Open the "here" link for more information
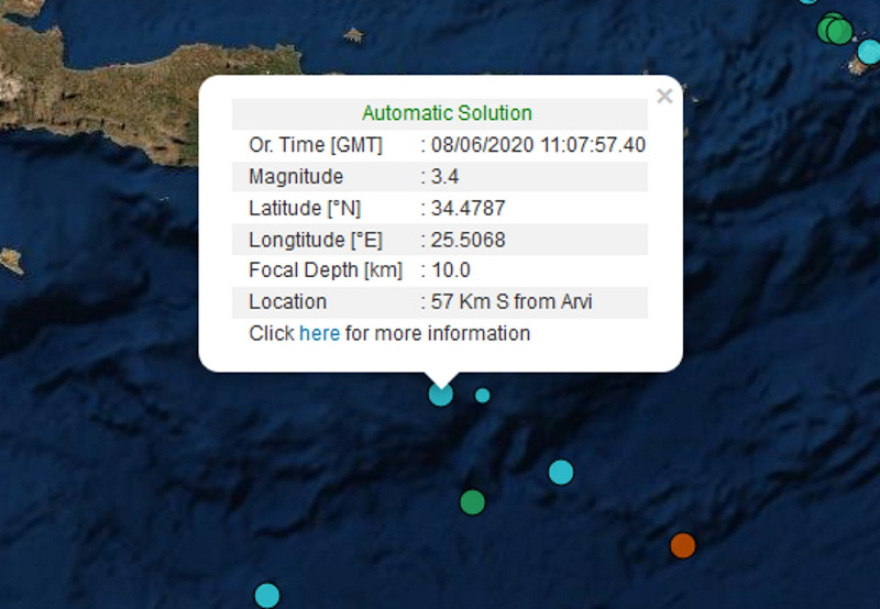880x609 pixels. click(319, 333)
